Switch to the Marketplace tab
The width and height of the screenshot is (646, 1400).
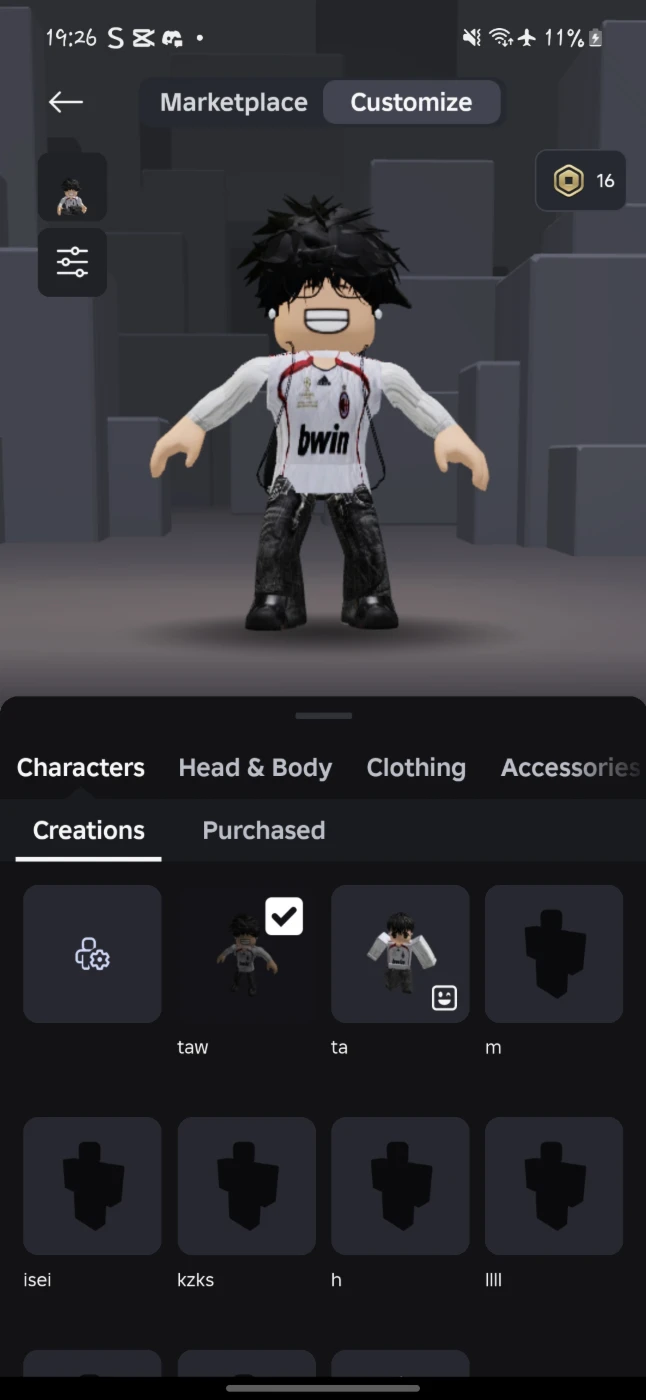click(x=233, y=102)
